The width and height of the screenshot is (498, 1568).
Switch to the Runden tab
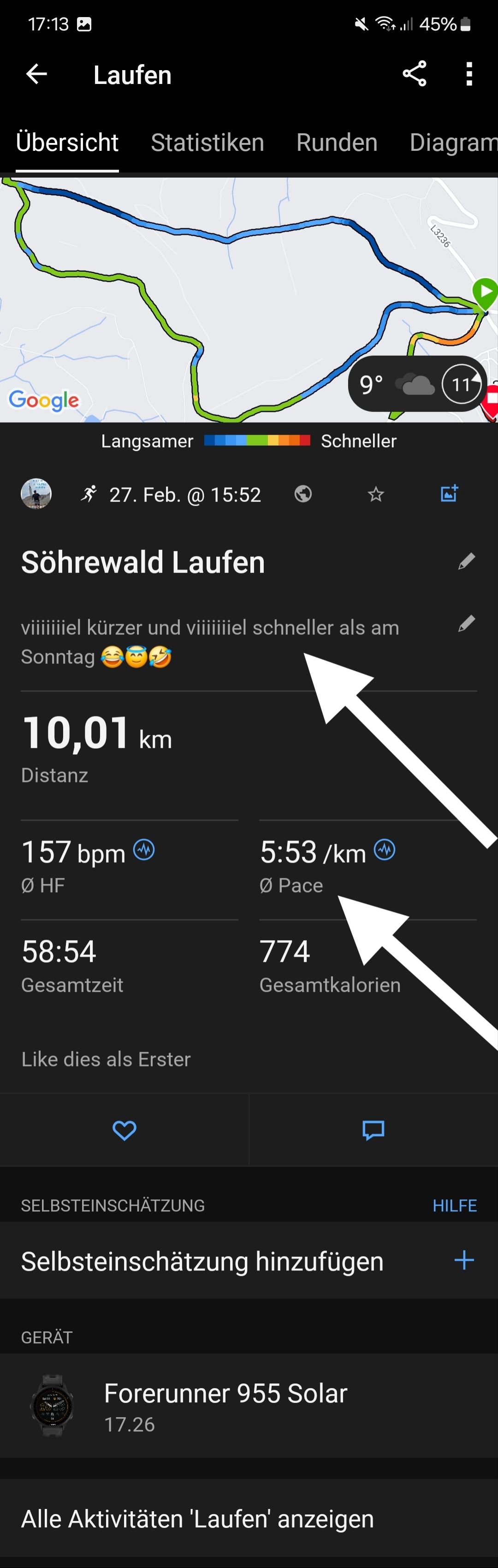337,143
